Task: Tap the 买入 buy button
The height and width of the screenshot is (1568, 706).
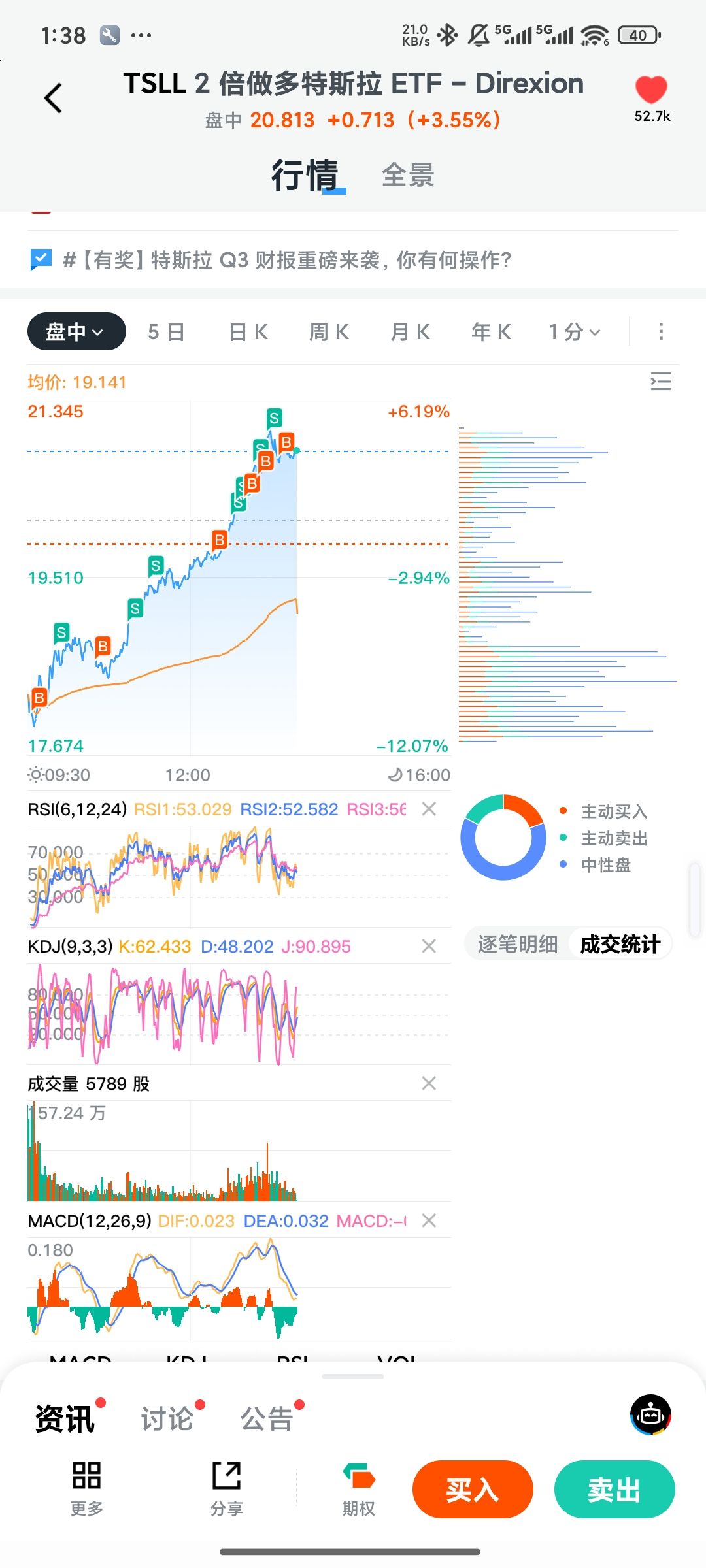Action: point(473,1490)
